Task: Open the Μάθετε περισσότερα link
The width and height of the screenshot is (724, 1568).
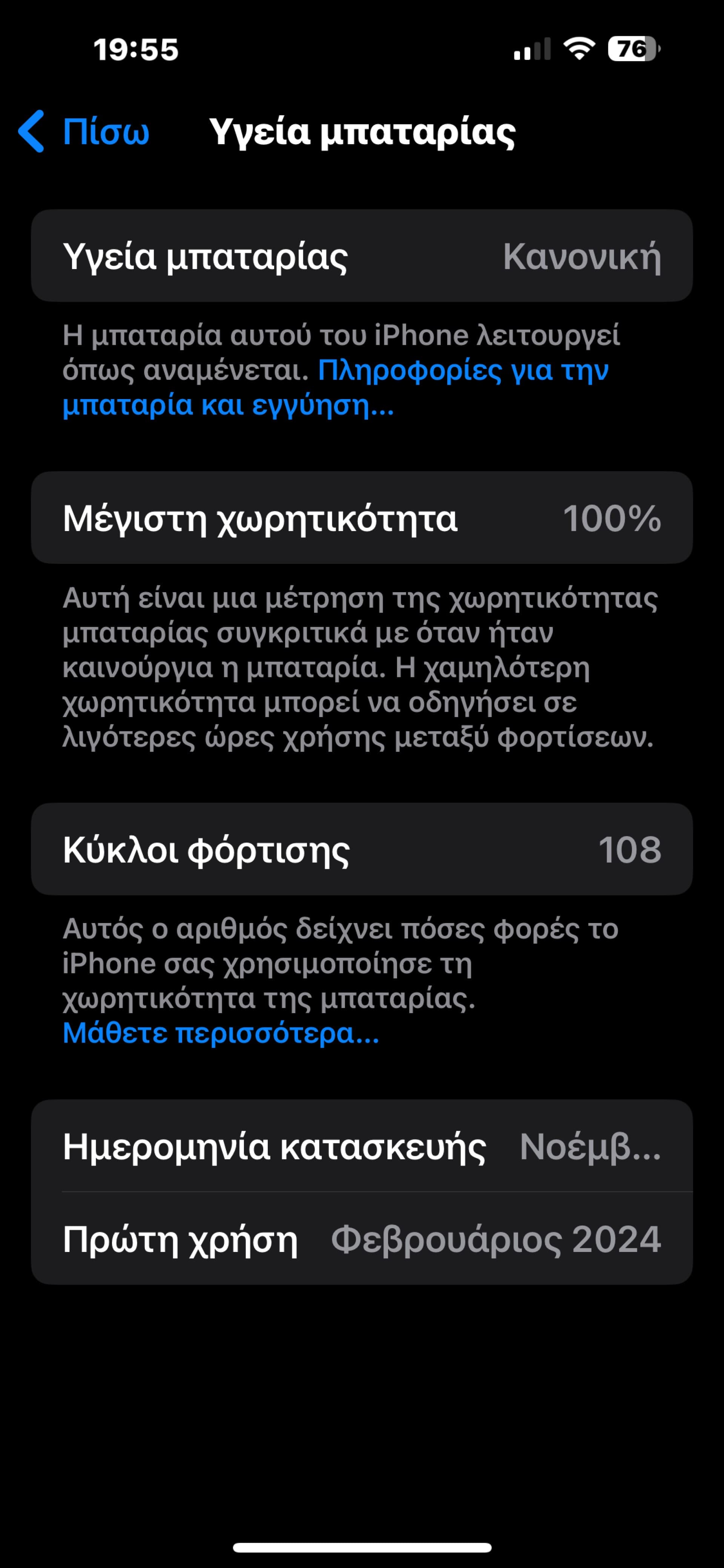Action: (x=221, y=1033)
